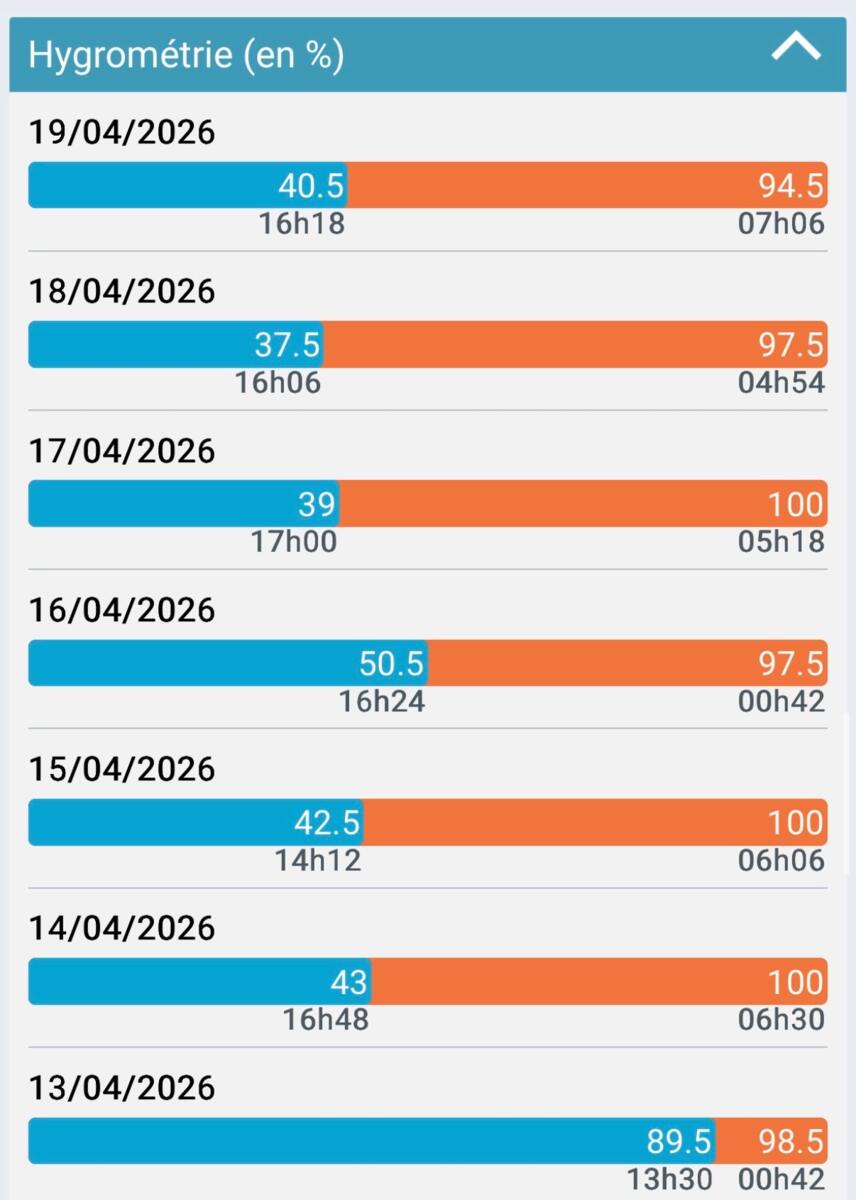Viewport: 856px width, 1200px height.
Task: Collapse the Hygrométrie section
Action: click(796, 49)
